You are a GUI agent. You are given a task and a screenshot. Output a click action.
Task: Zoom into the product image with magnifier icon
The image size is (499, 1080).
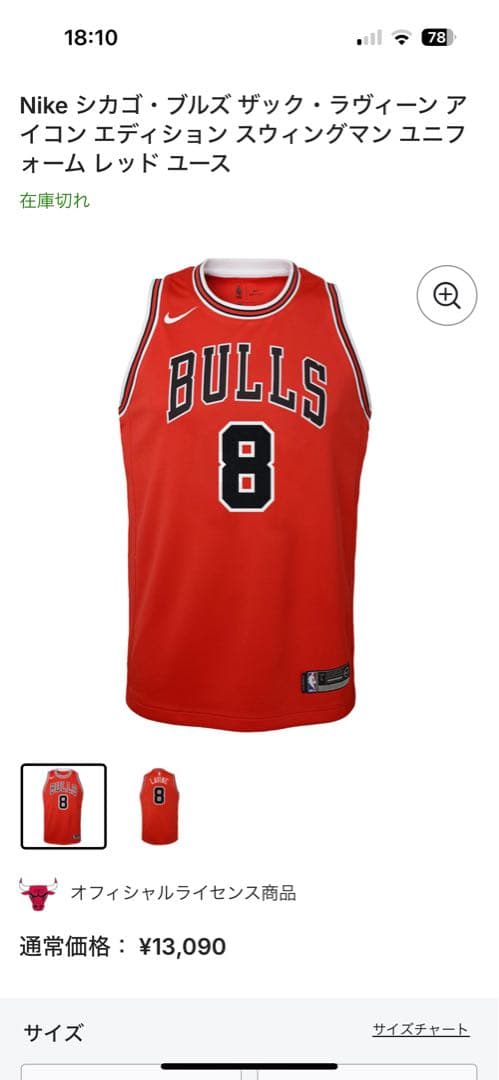(447, 295)
